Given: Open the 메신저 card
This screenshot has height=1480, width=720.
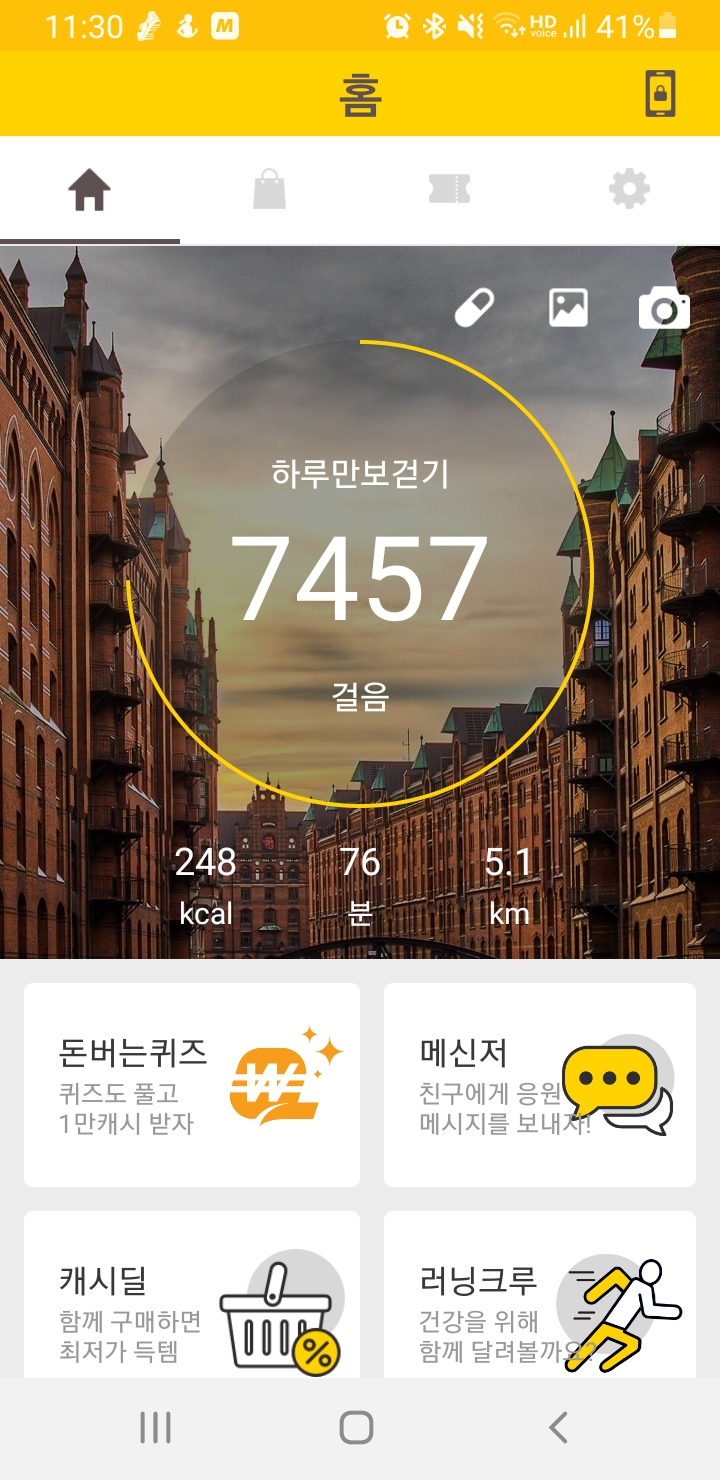Looking at the screenshot, I should 540,1085.
